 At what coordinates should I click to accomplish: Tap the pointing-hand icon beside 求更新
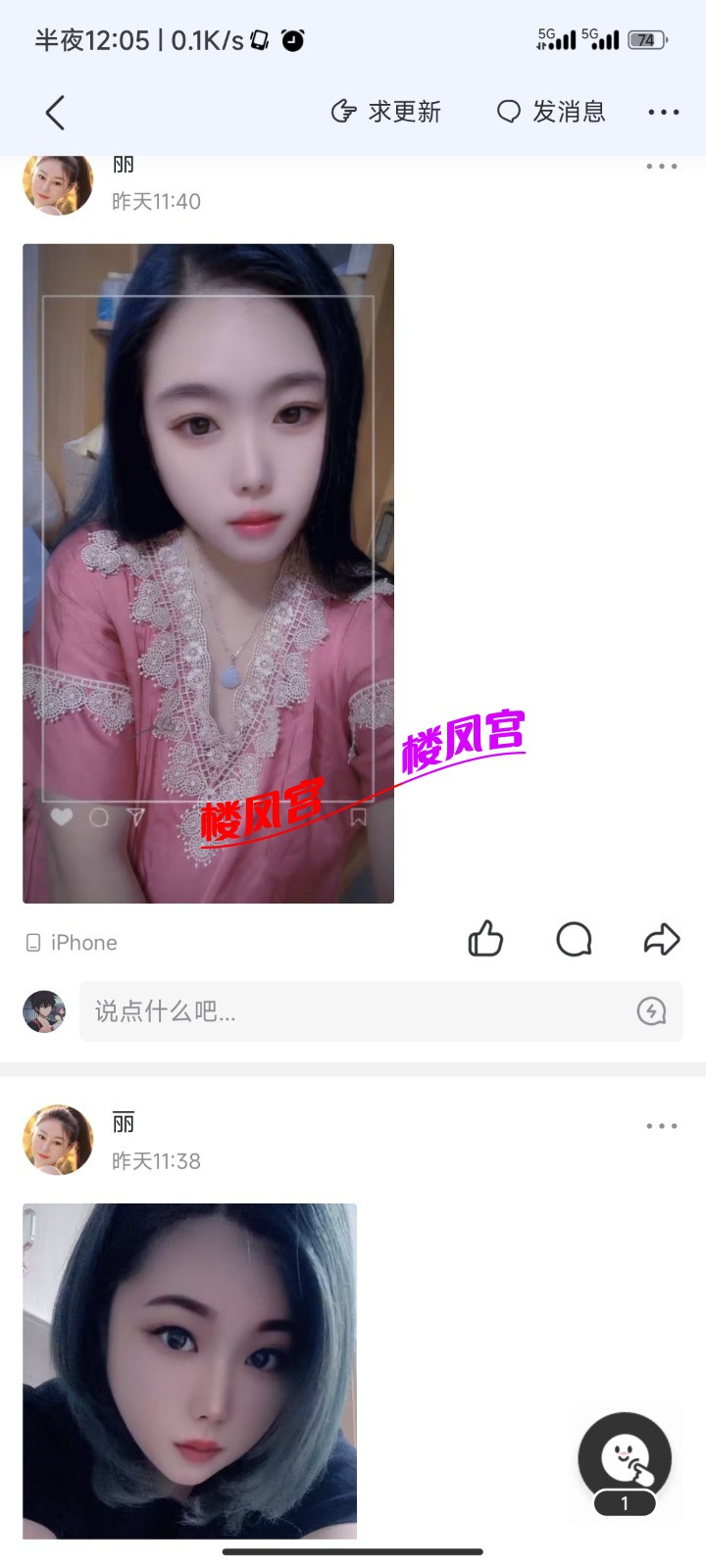[342, 112]
